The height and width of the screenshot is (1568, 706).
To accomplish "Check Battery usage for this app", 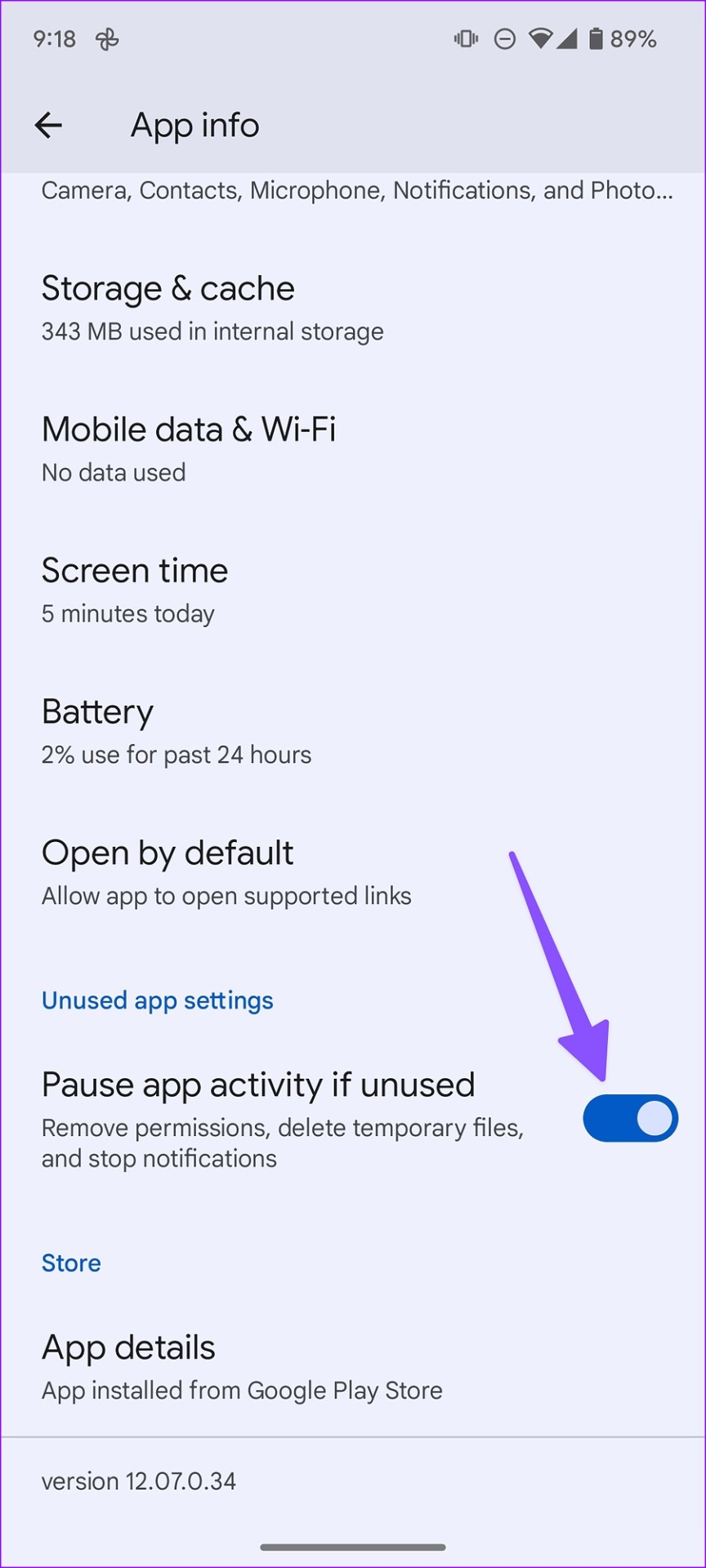I will coord(176,731).
